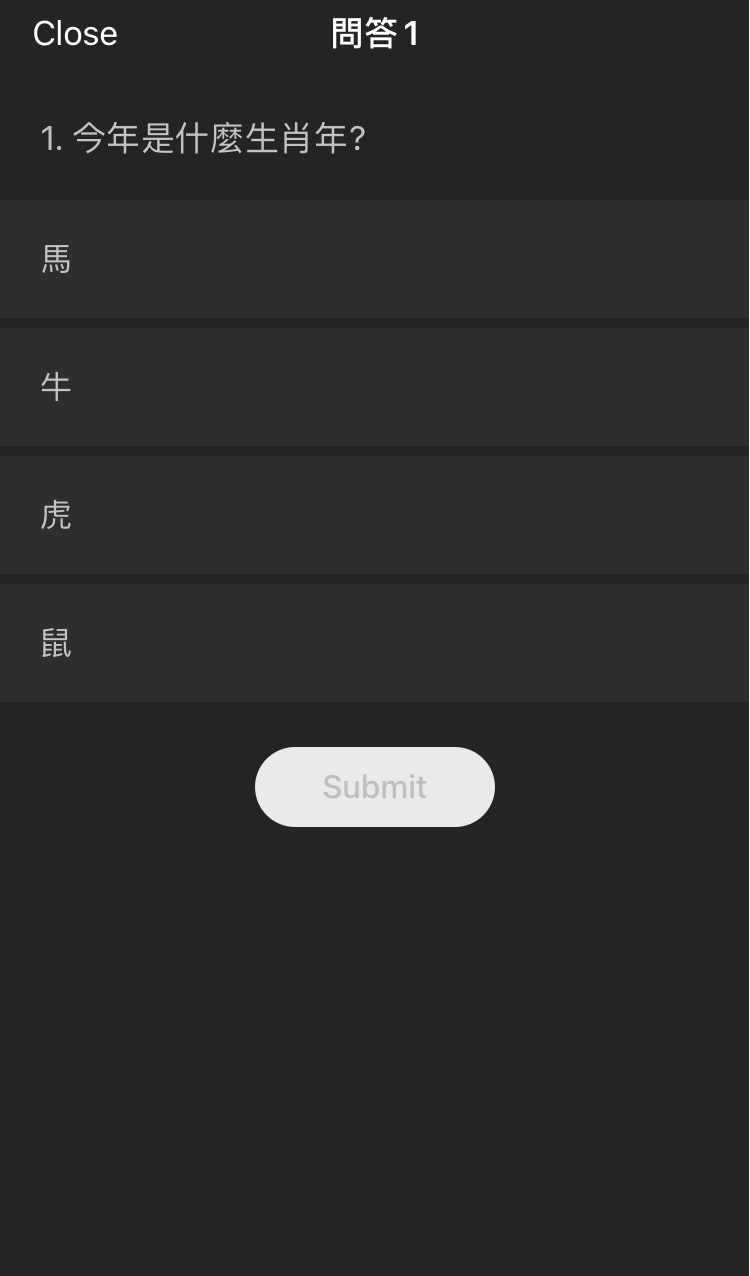Viewport: 750px width, 1276px height.
Task: Select 鼠 as the zodiac answer
Action: (375, 643)
